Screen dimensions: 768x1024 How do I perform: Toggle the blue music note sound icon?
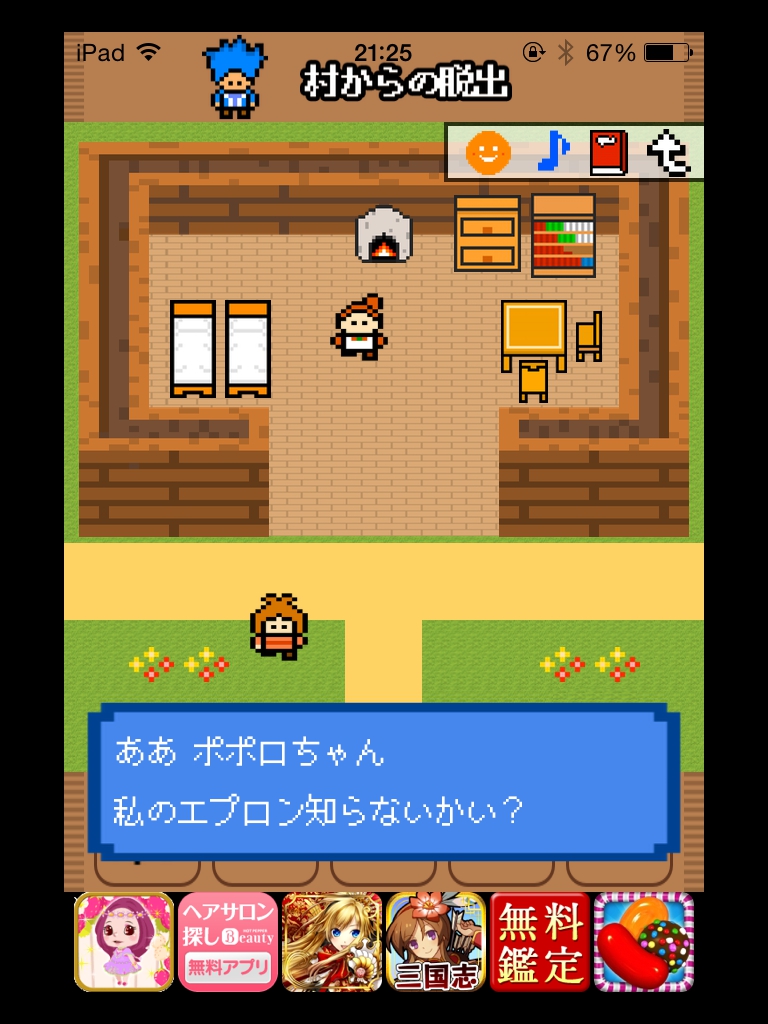551,153
